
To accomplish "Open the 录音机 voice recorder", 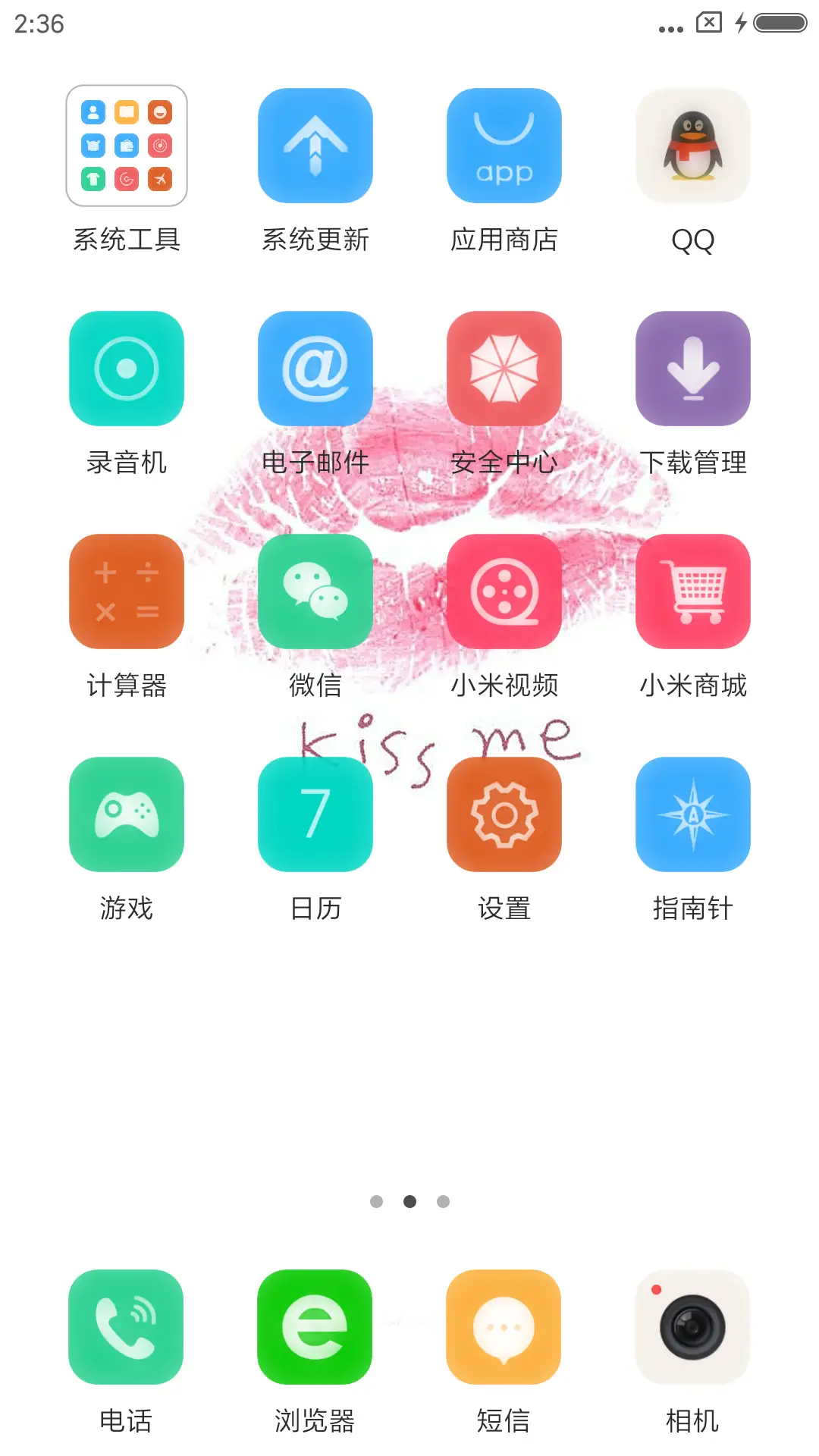I will [x=126, y=369].
